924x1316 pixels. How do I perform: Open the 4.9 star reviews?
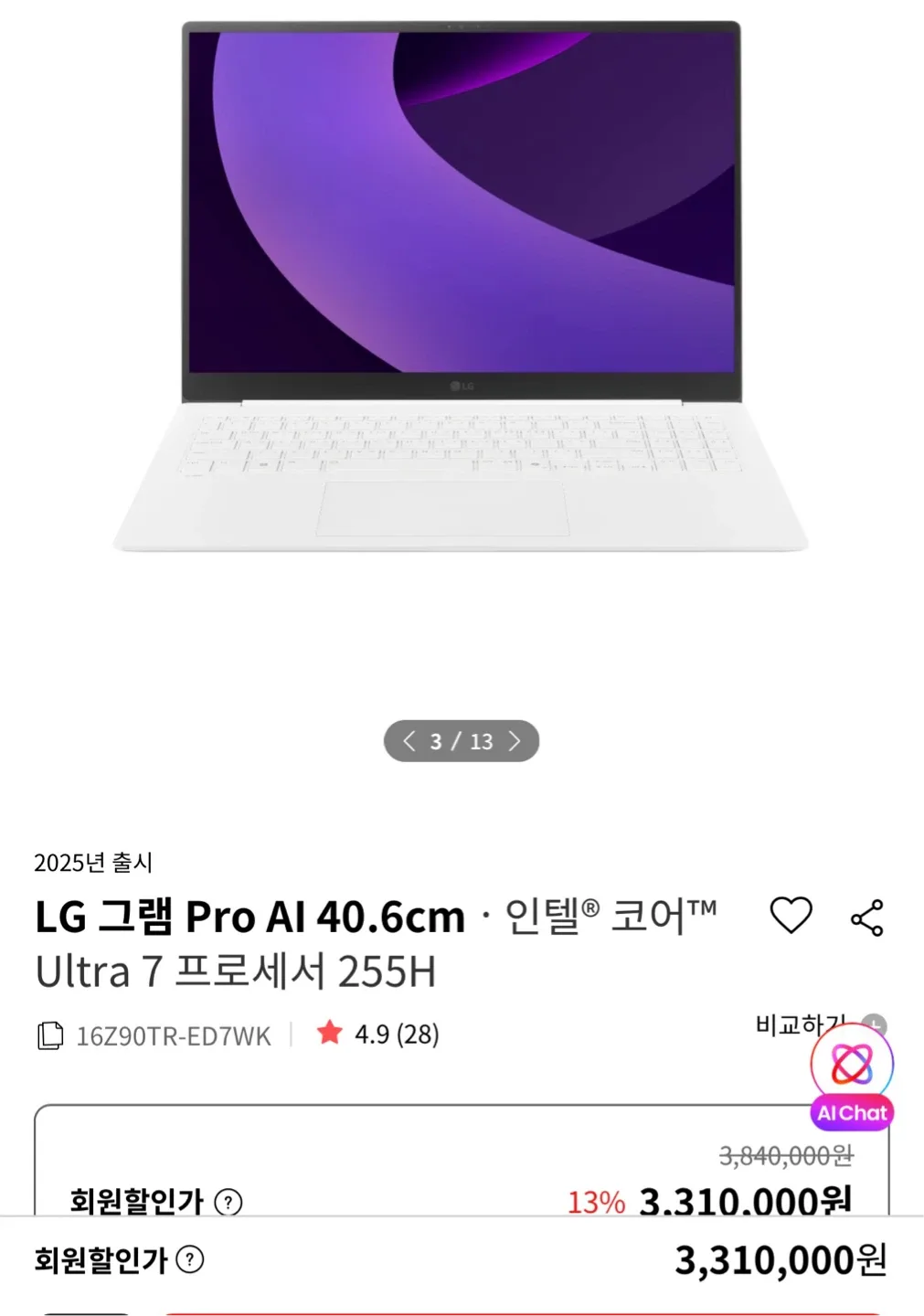(x=378, y=1035)
